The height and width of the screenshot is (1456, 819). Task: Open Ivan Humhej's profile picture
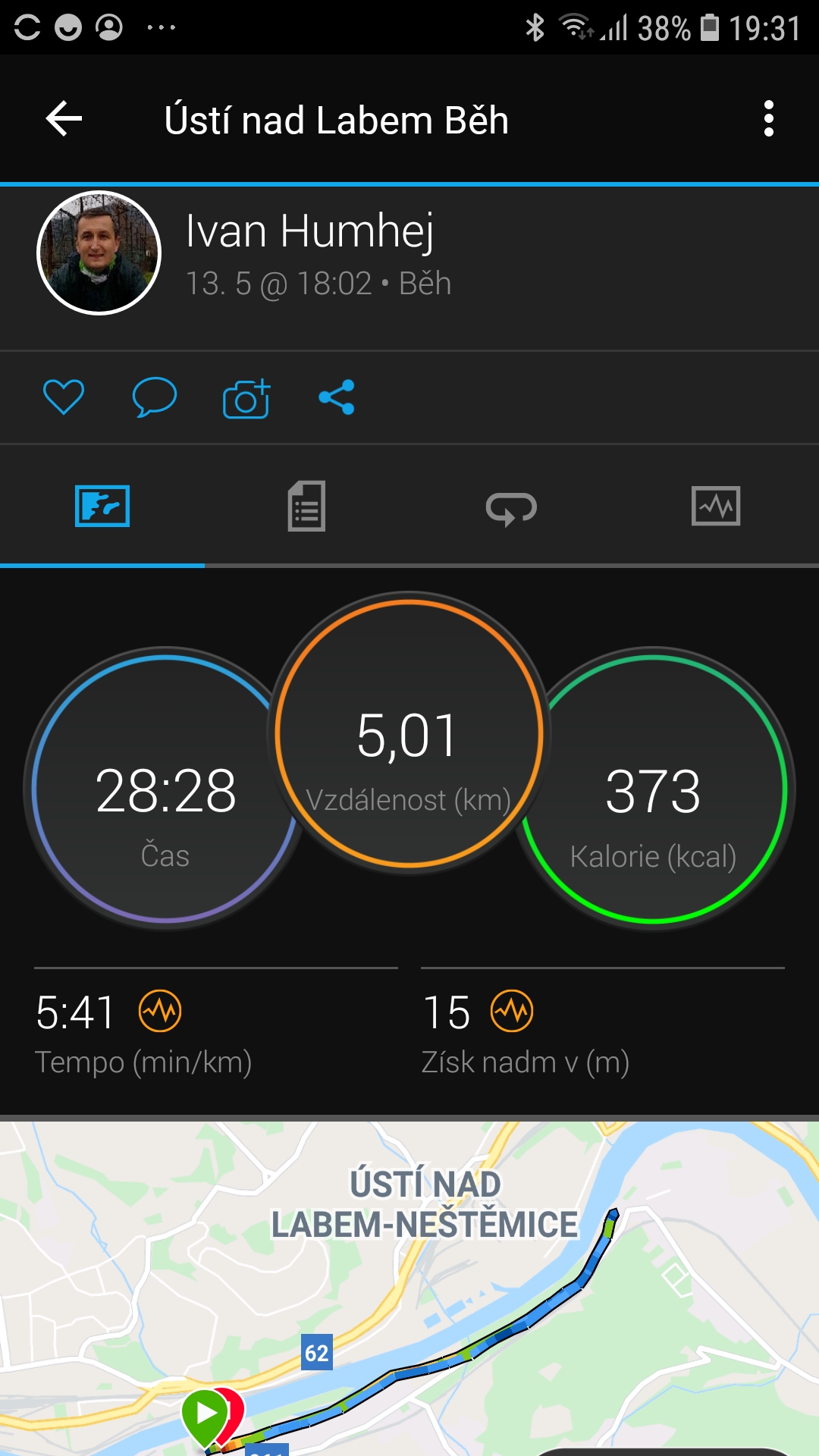(99, 253)
